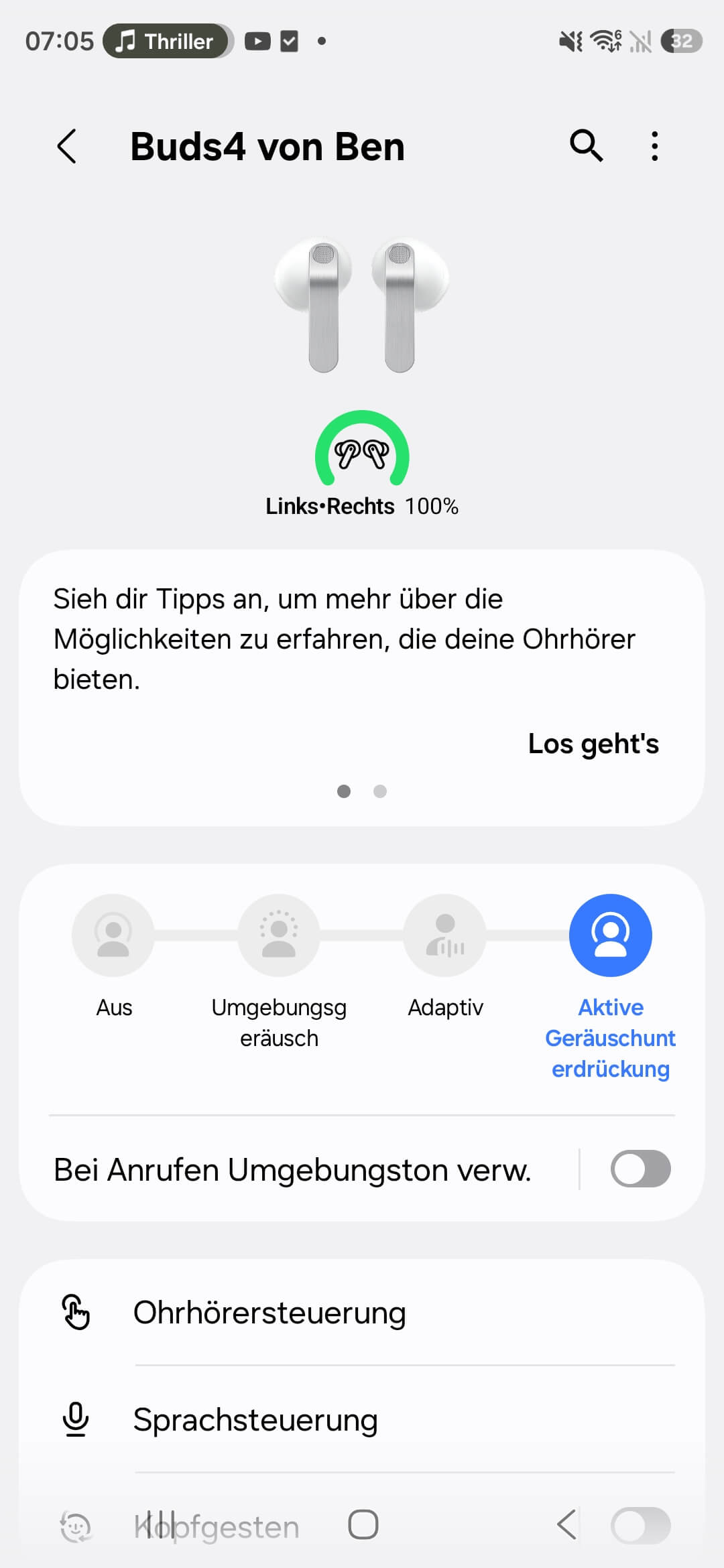Image resolution: width=724 pixels, height=1568 pixels.
Task: Open Bei Anrufen Umgebungston verw. settings
Action: click(x=292, y=1170)
